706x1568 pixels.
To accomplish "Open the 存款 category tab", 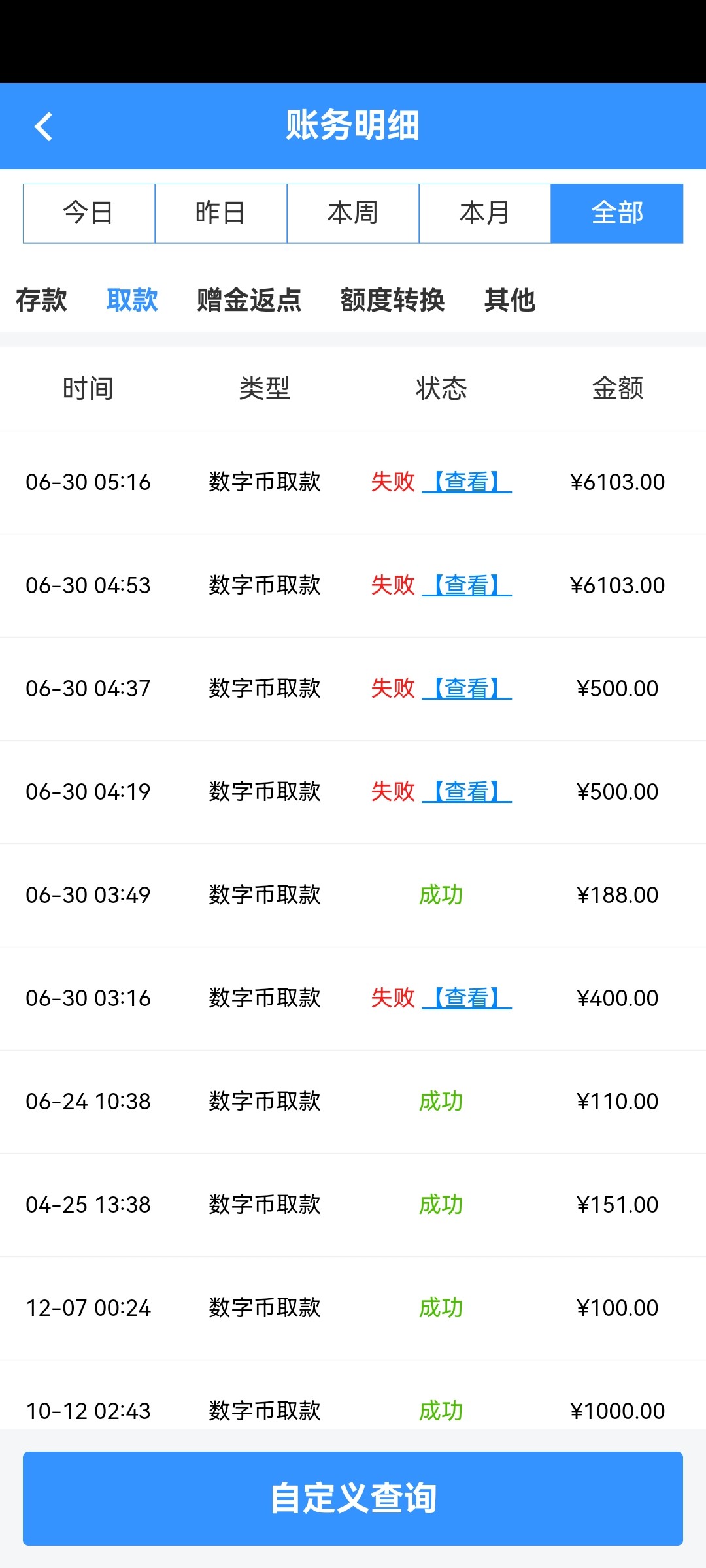I will 42,300.
